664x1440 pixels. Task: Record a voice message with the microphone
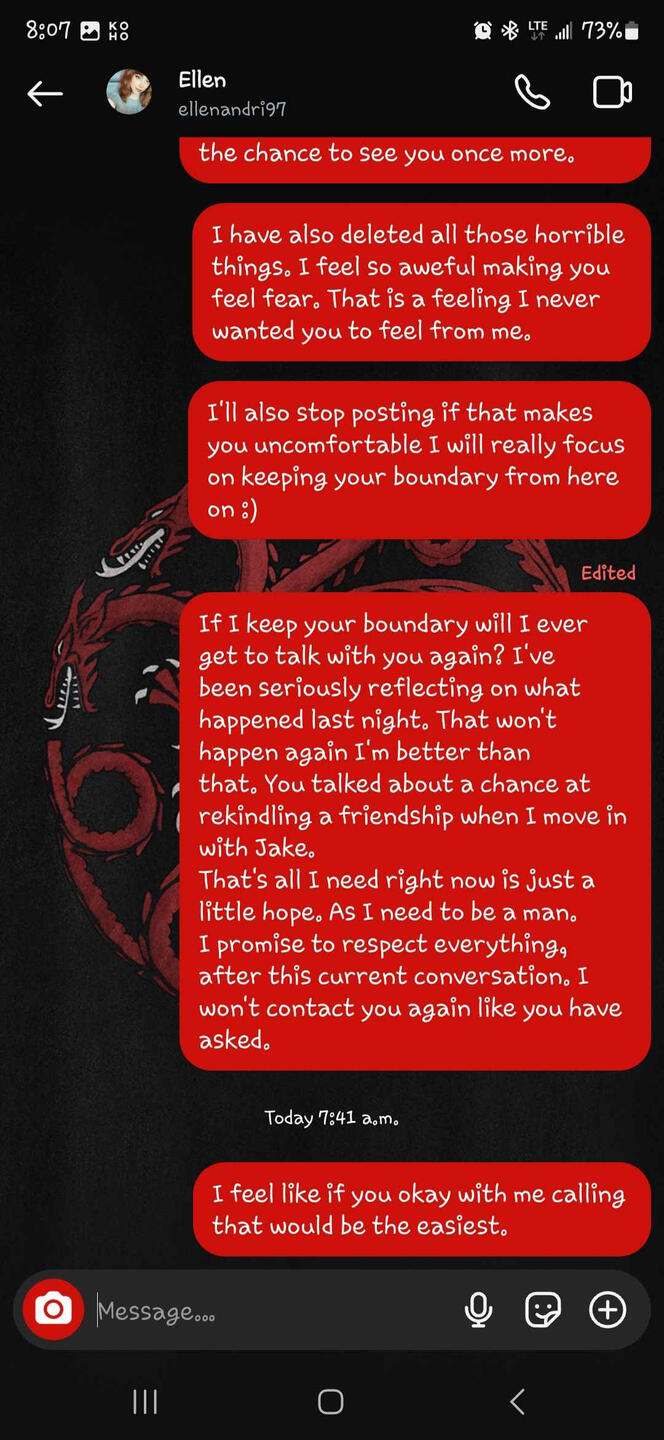click(479, 1310)
